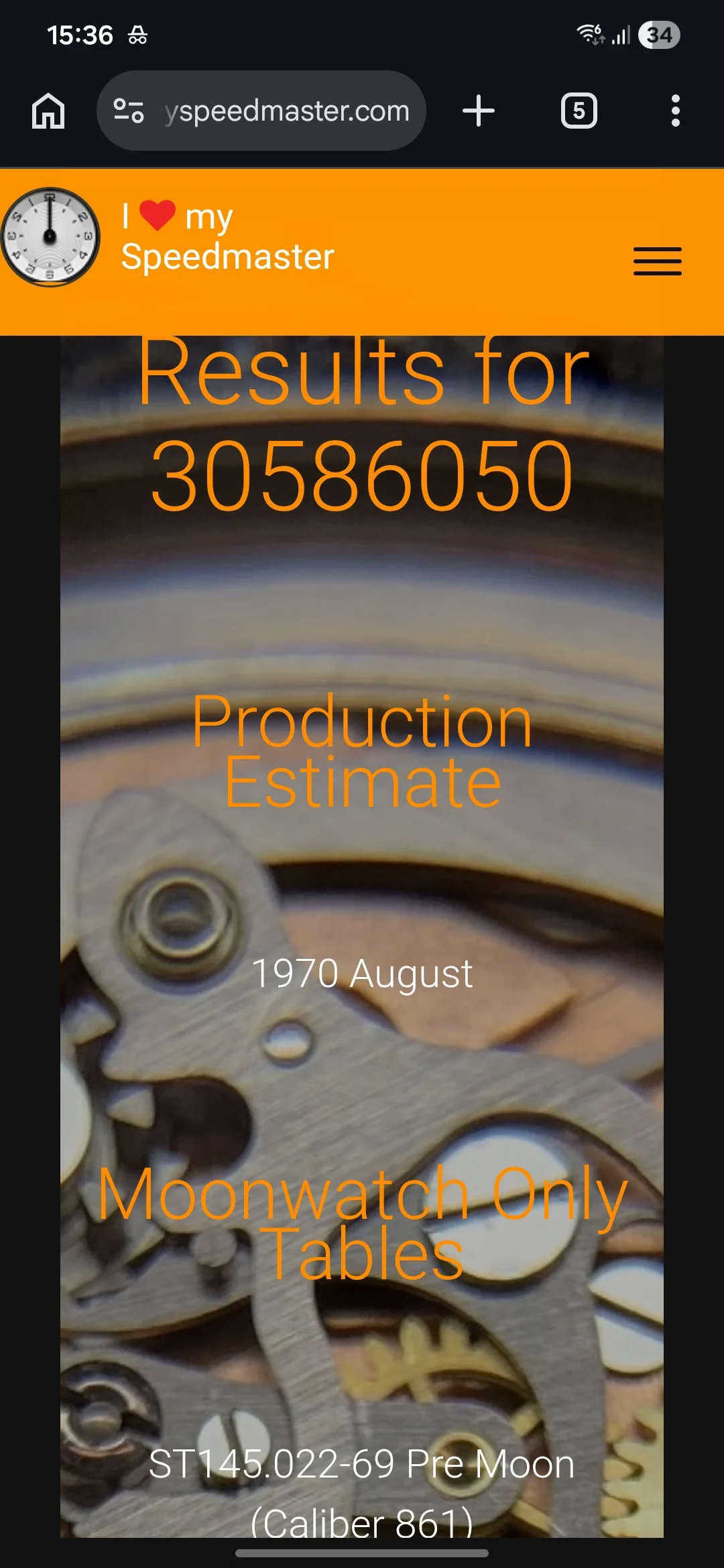Open a new browser tab
Screen dimensions: 724x1568
(479, 111)
